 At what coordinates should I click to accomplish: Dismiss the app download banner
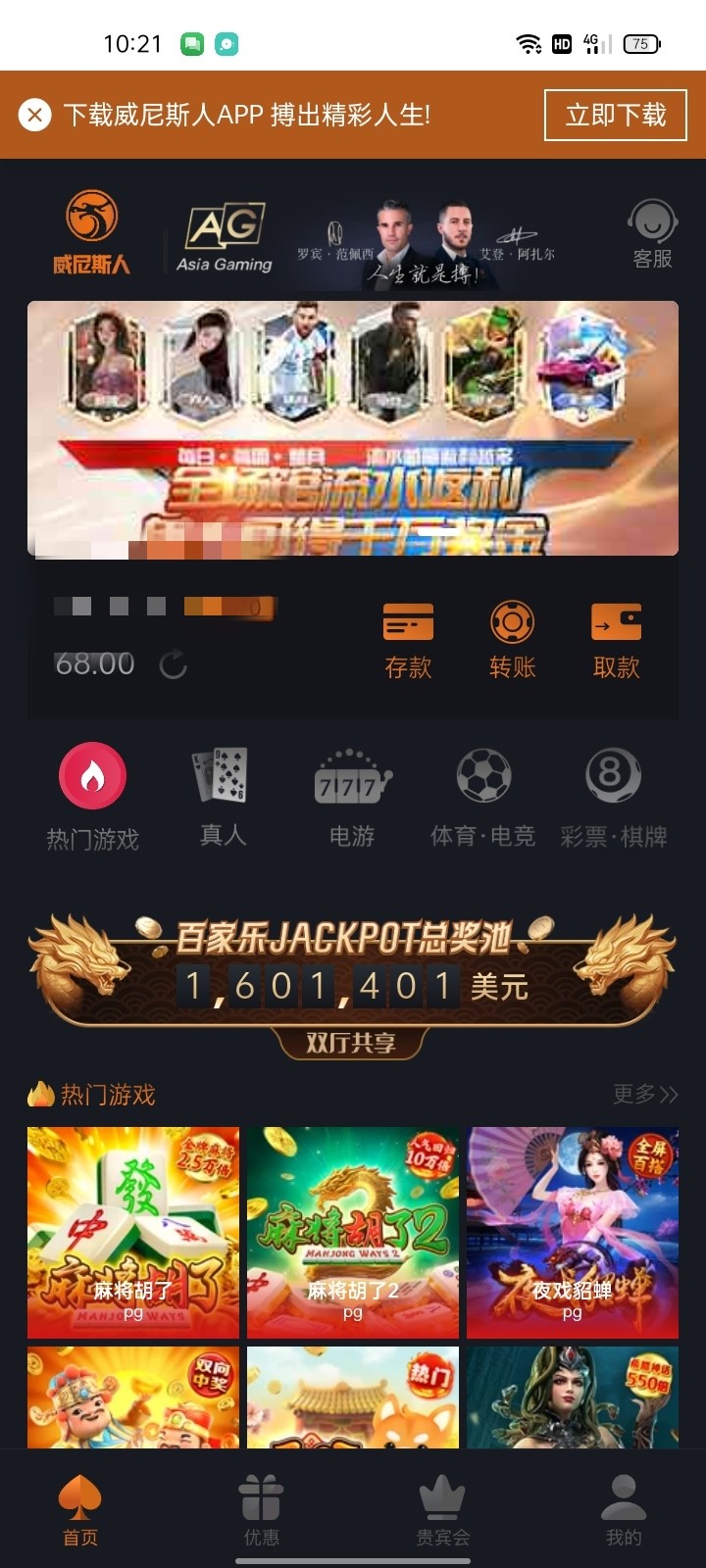pos(34,116)
